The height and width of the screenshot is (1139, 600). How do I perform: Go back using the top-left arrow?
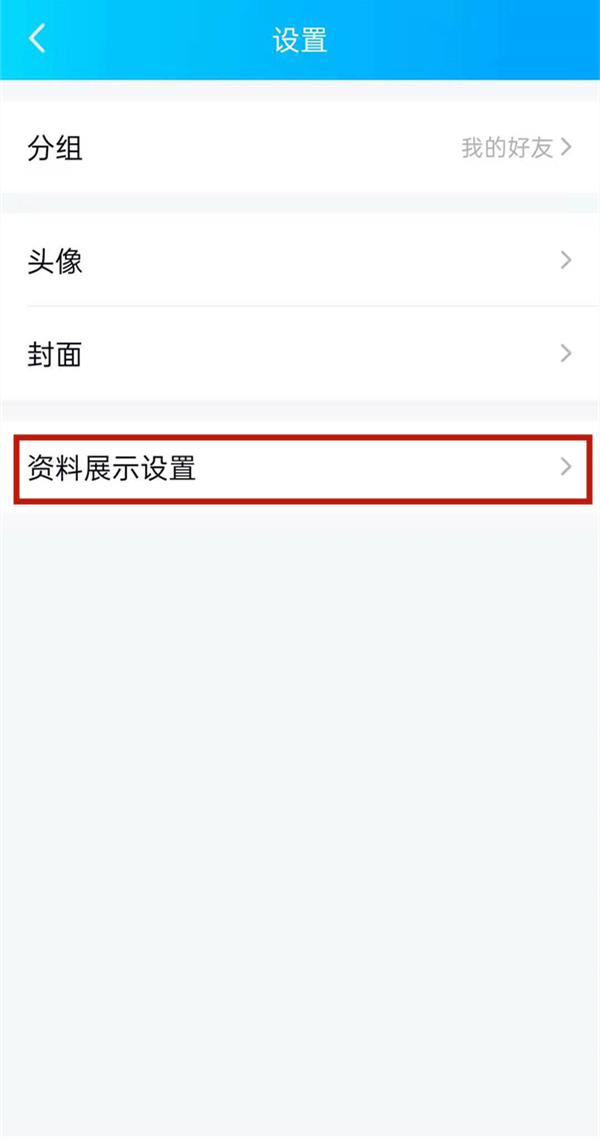point(38,39)
